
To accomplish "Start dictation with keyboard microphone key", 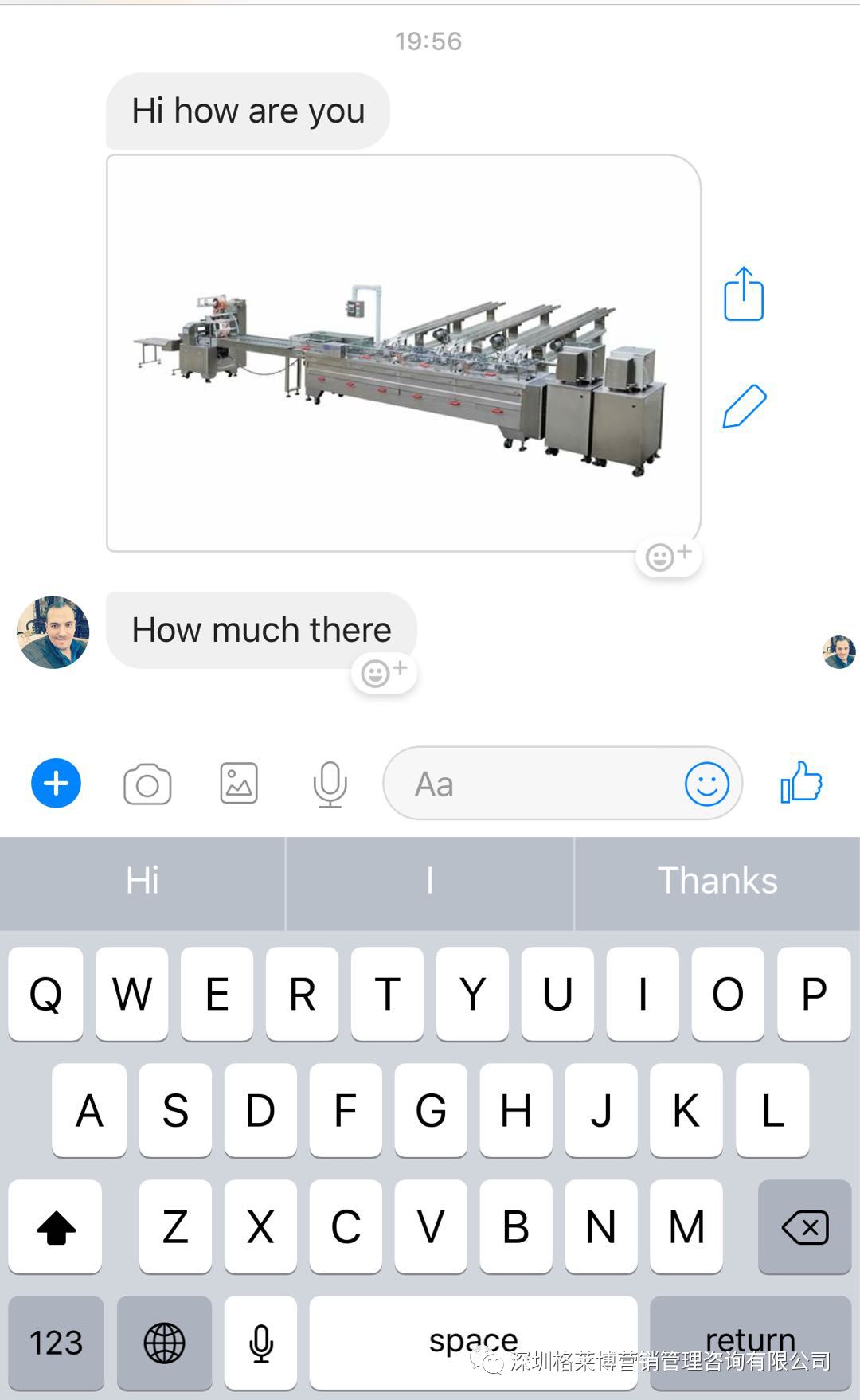I will click(x=260, y=1343).
